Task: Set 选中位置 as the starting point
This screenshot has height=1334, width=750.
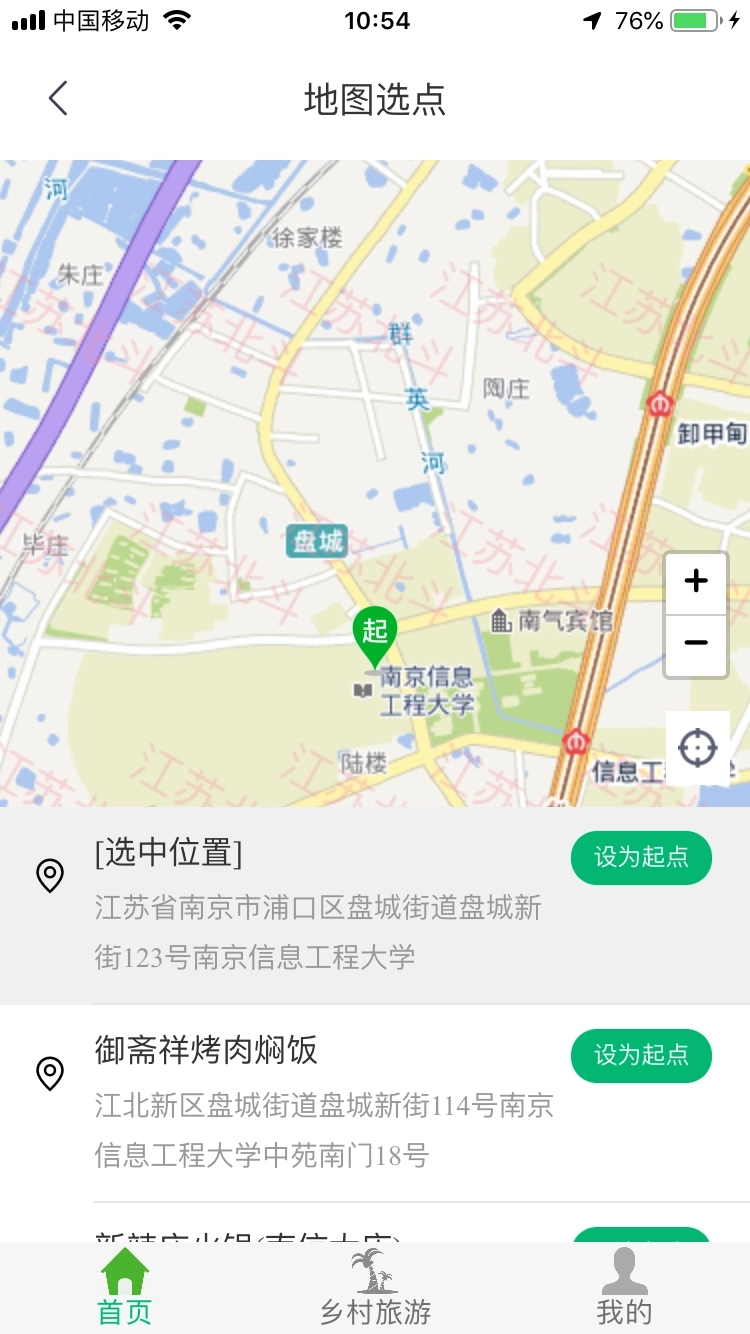Action: click(x=641, y=857)
